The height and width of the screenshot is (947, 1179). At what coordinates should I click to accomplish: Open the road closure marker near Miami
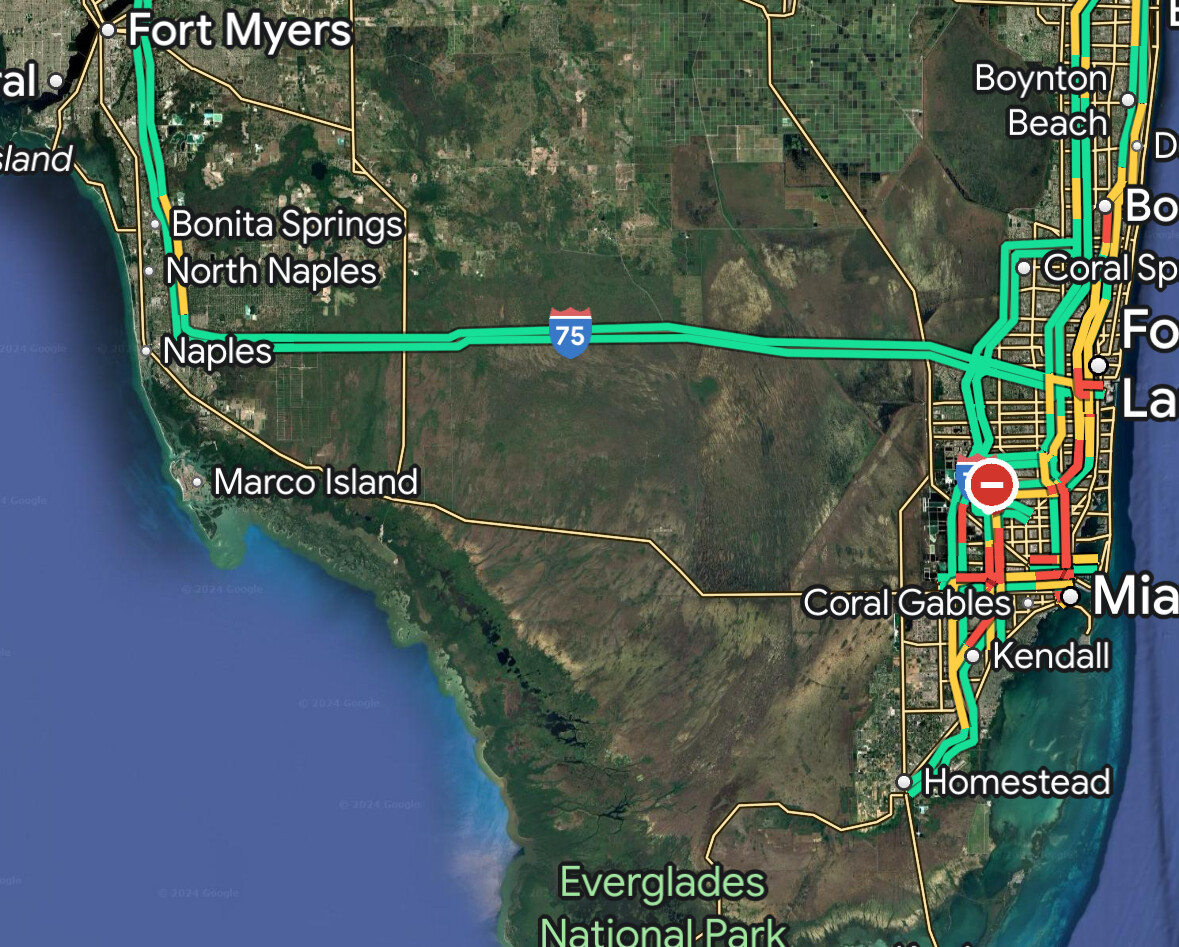[x=991, y=485]
